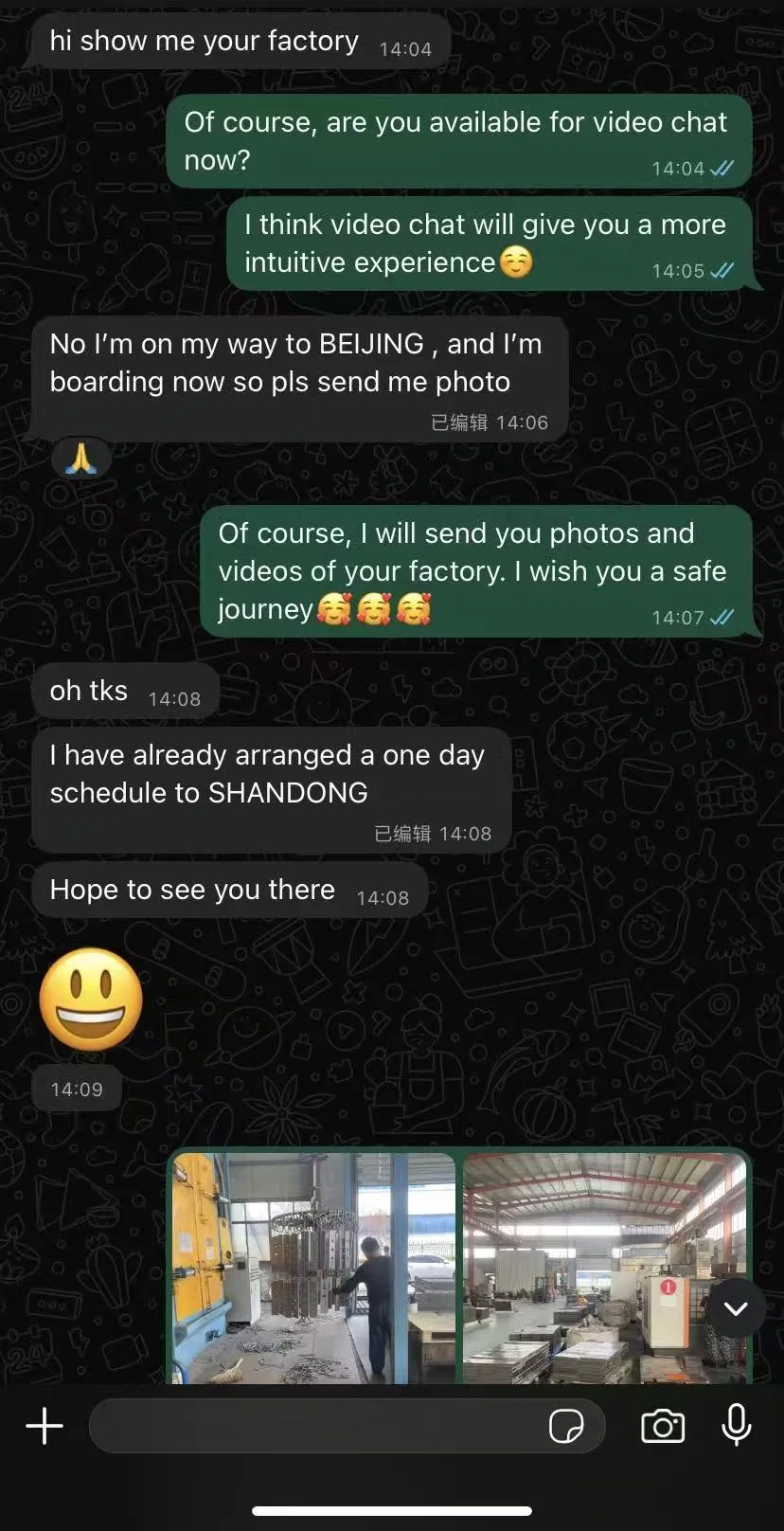Tap the scroll-to-bottom chevron button

(x=735, y=1308)
